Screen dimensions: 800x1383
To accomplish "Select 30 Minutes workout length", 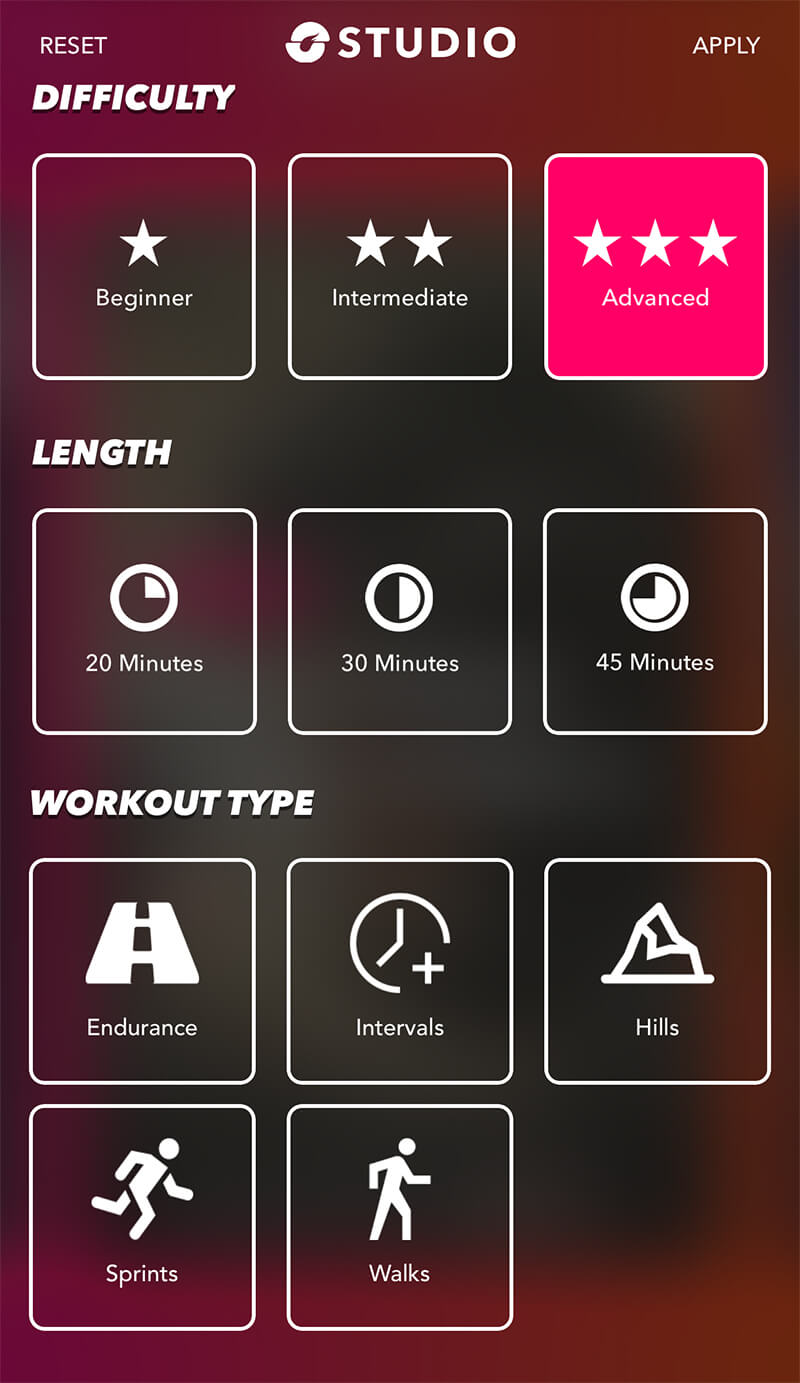I will [x=400, y=622].
